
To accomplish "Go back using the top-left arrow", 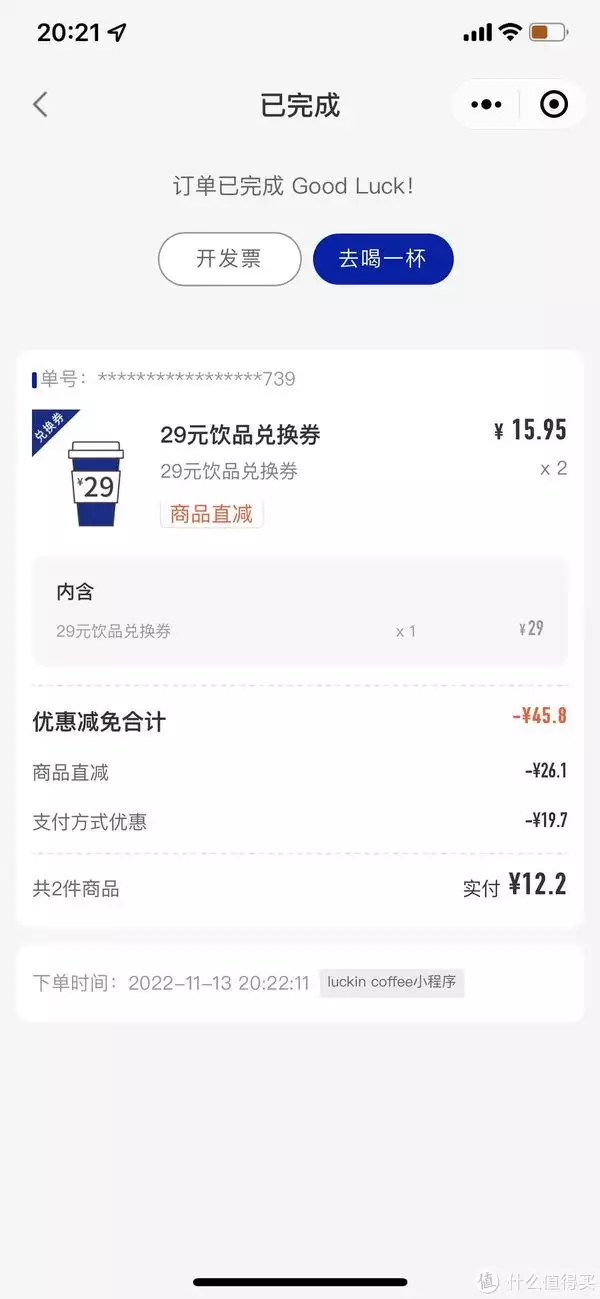I will [x=40, y=104].
